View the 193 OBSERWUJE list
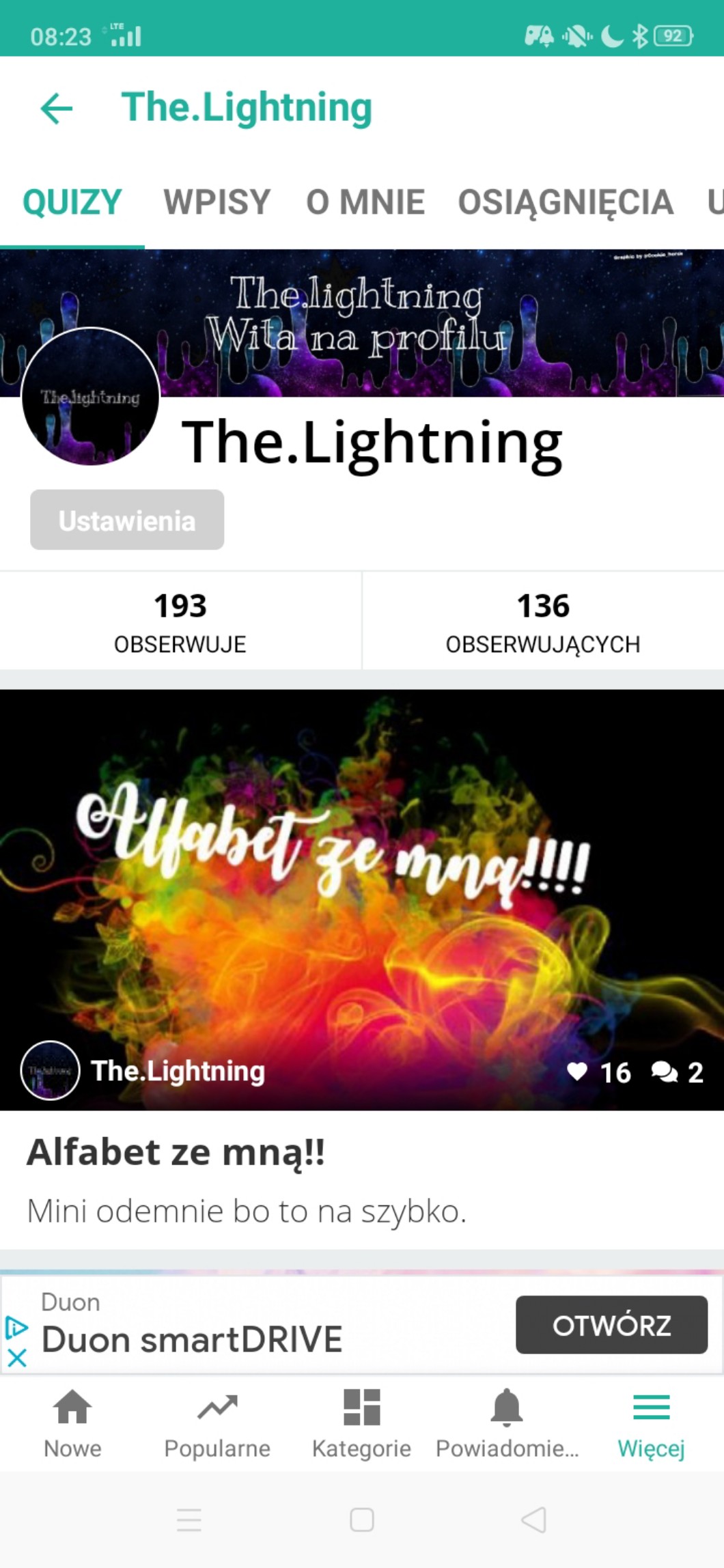Screen dimensions: 724x1568 (180, 621)
